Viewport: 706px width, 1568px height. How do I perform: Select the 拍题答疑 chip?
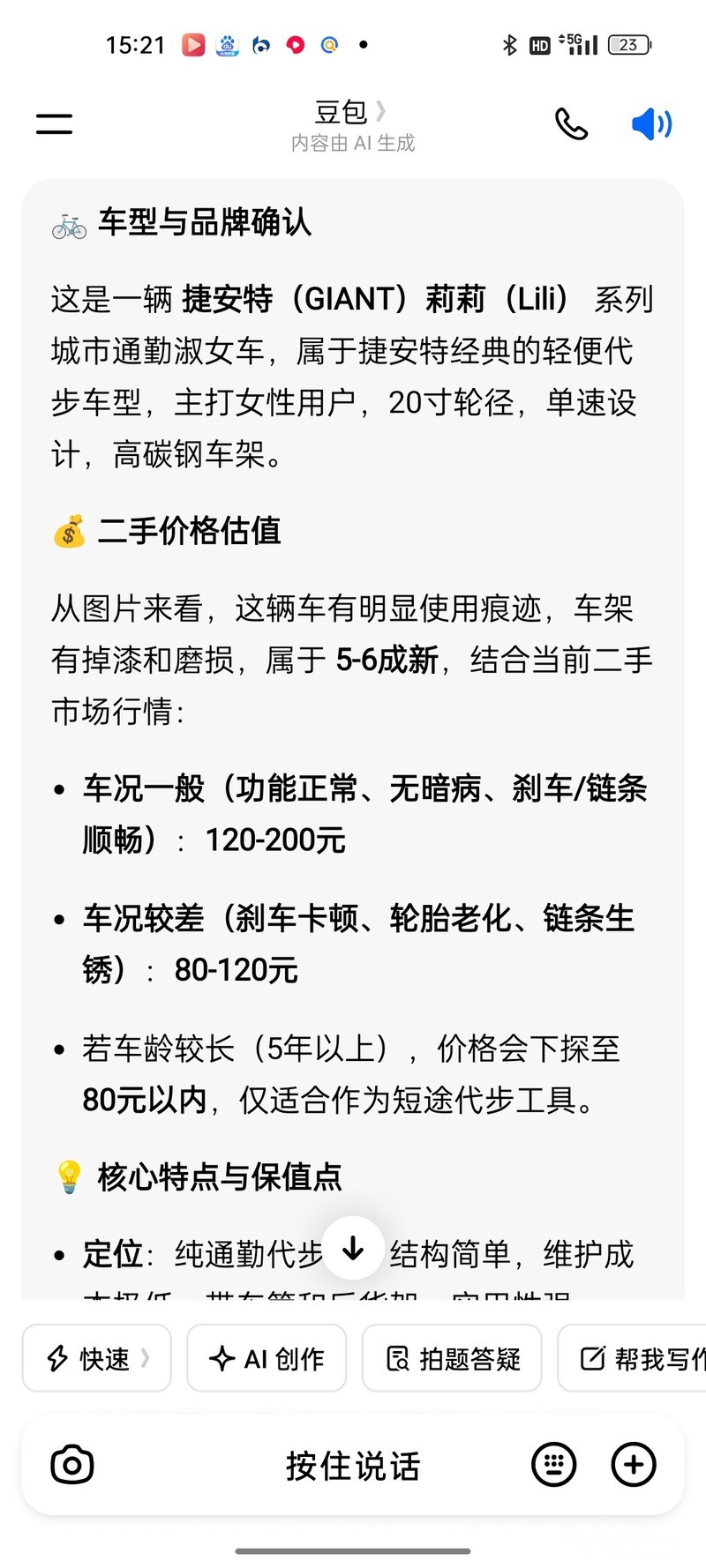pyautogui.click(x=452, y=1358)
